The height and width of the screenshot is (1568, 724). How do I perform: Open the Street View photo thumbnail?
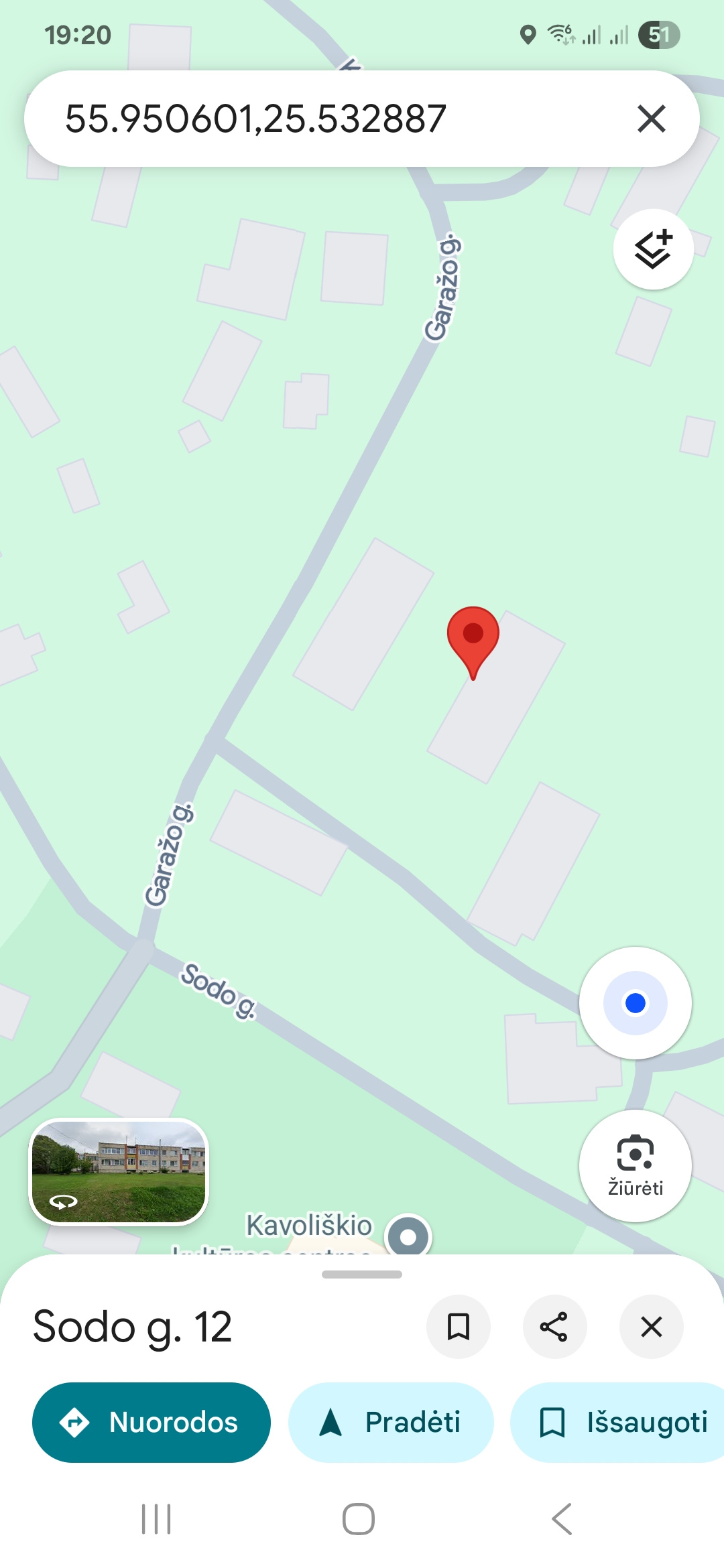119,1171
